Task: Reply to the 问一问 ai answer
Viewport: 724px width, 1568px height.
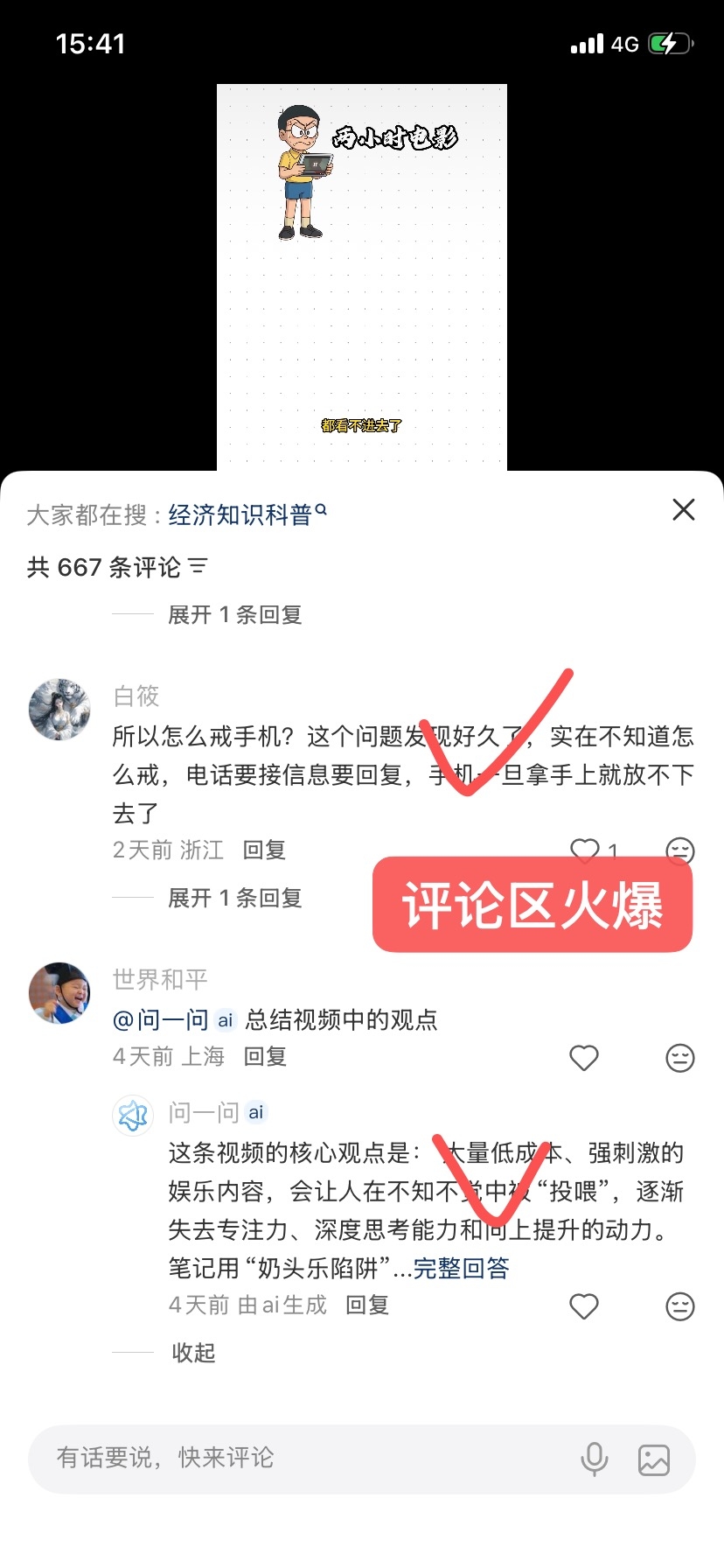Action: pyautogui.click(x=367, y=1305)
